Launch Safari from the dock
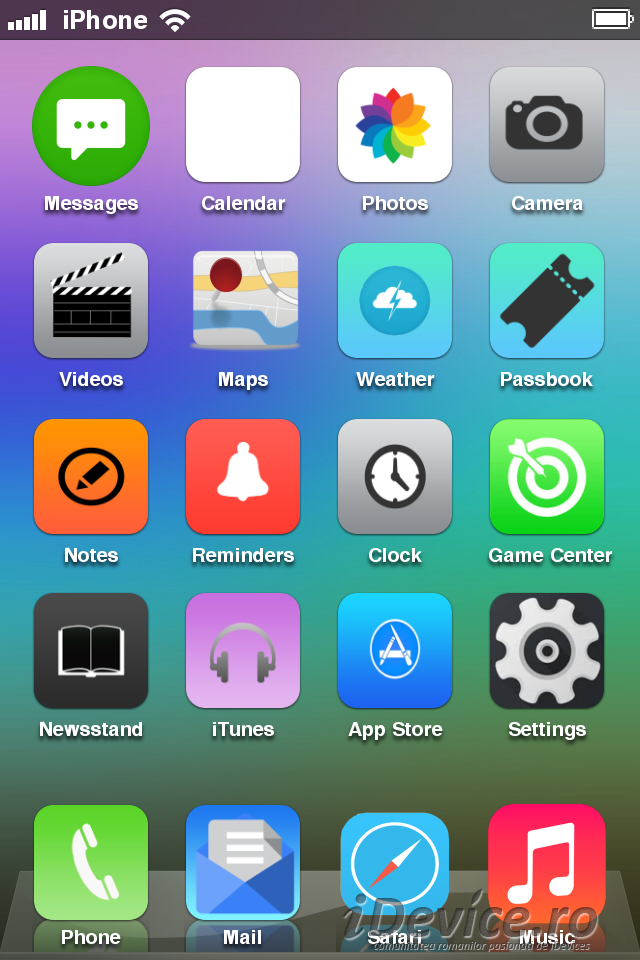Screen dimensions: 640x960 click(x=395, y=866)
